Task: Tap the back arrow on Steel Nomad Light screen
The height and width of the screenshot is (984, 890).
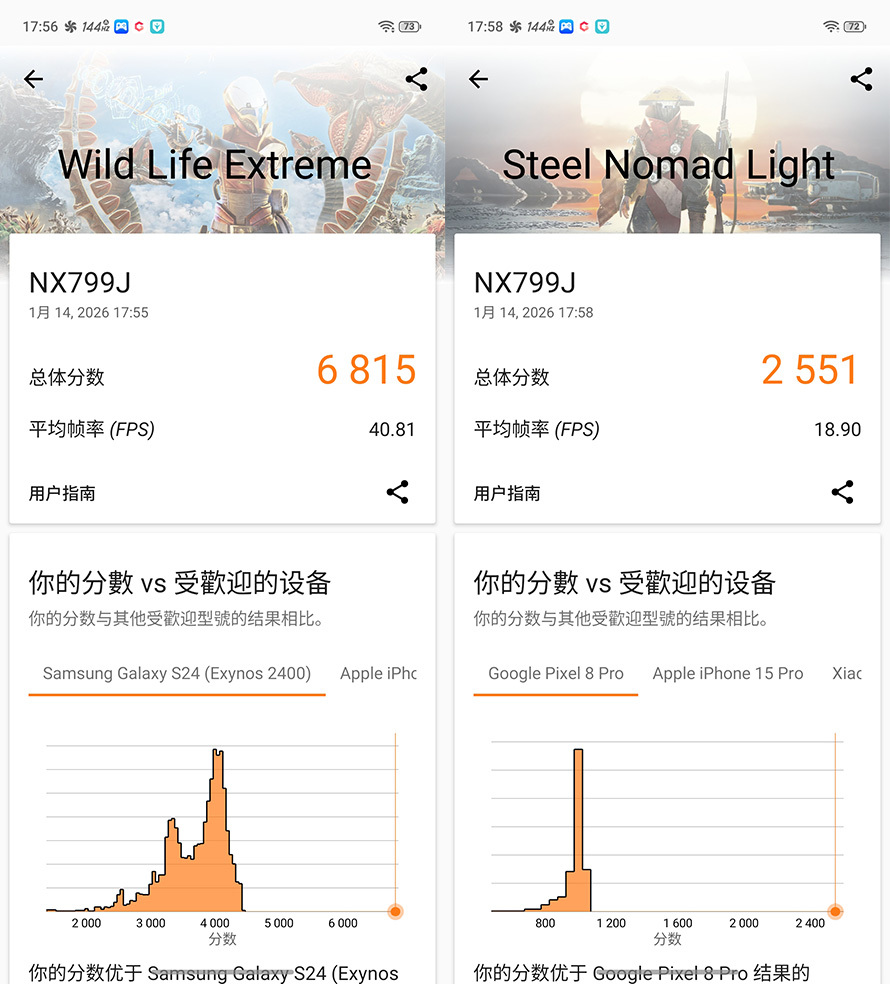Action: 478,79
